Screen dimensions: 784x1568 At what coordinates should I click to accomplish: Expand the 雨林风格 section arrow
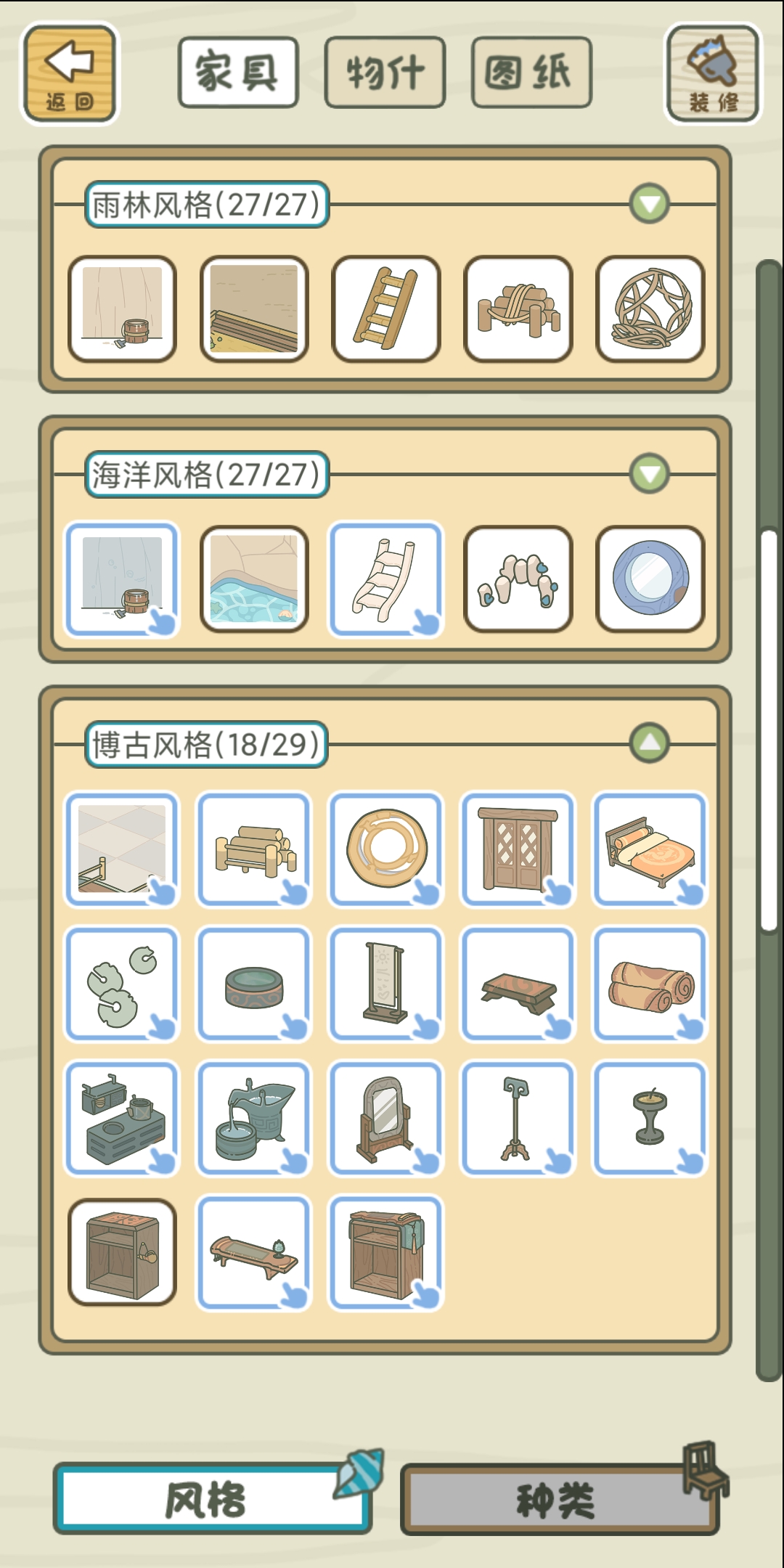click(649, 204)
